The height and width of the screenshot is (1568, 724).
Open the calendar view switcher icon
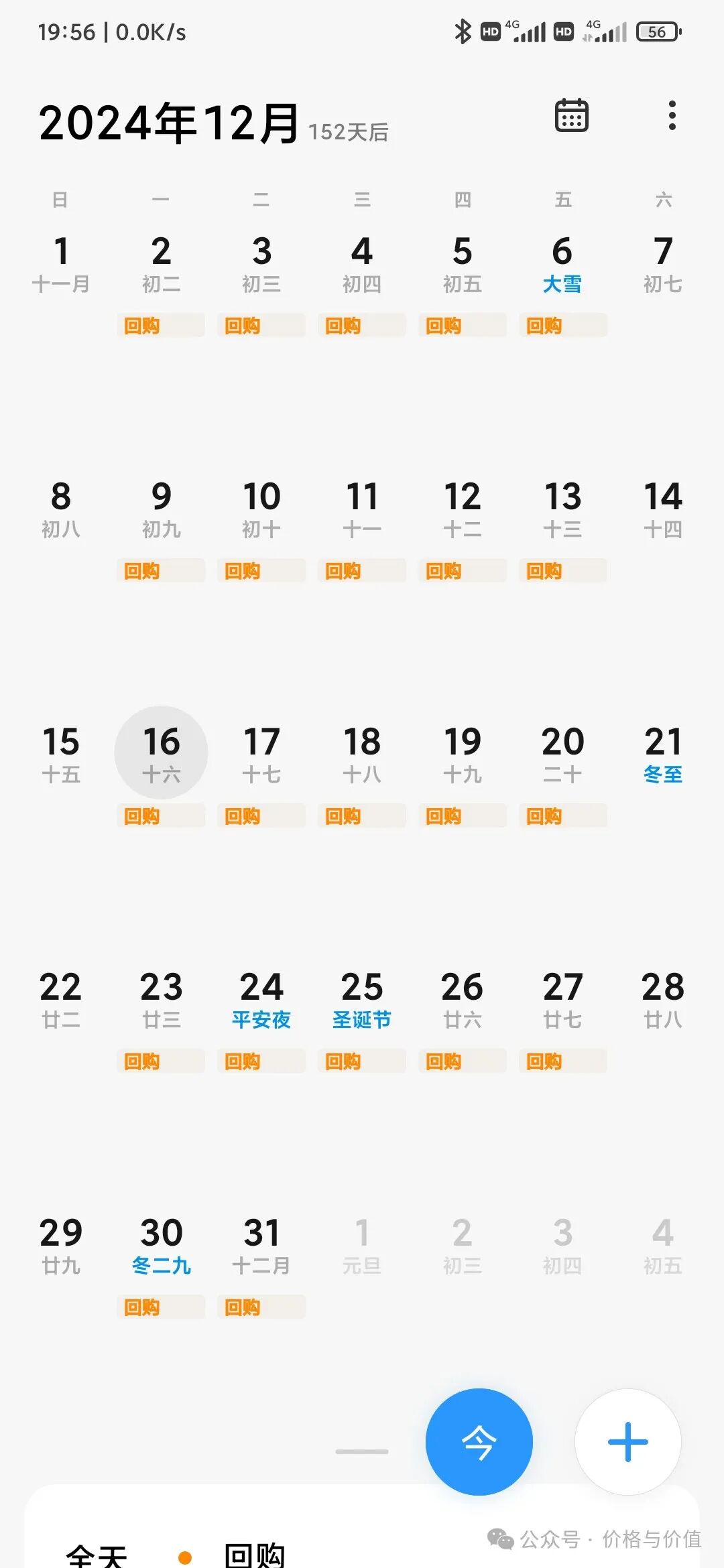pos(571,115)
